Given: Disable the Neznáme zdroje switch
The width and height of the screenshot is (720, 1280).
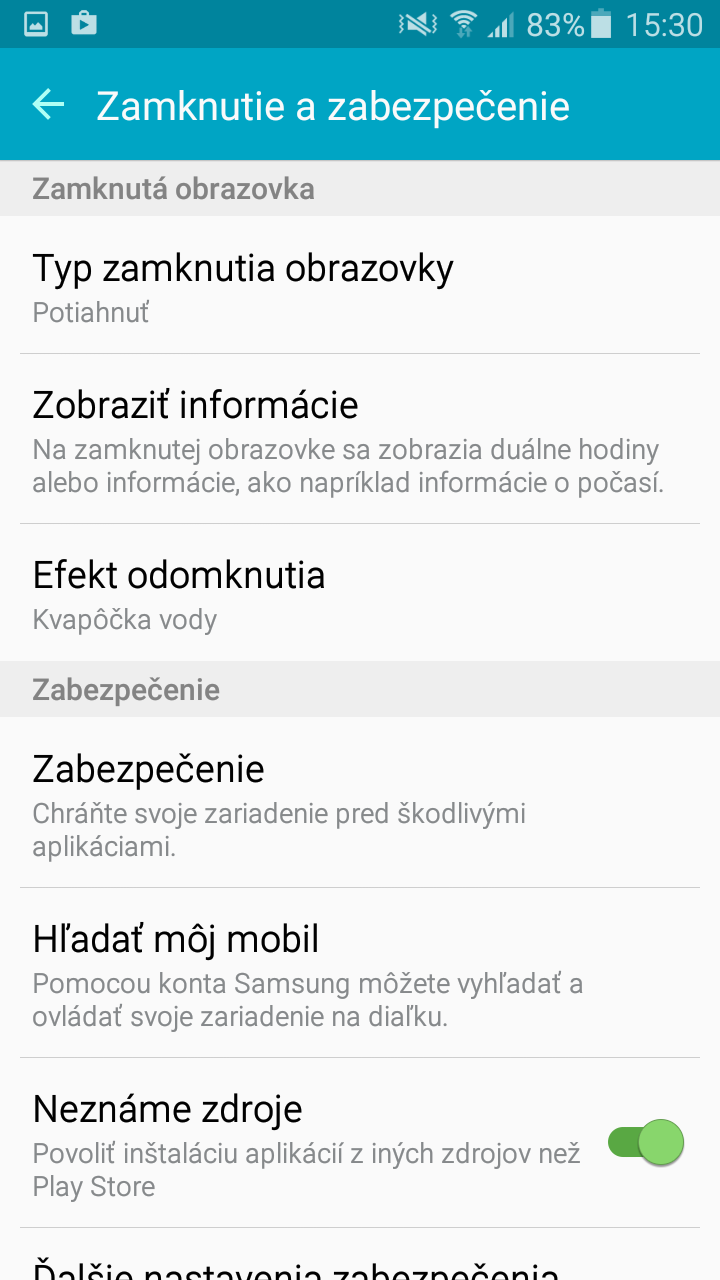Looking at the screenshot, I should pyautogui.click(x=646, y=1142).
